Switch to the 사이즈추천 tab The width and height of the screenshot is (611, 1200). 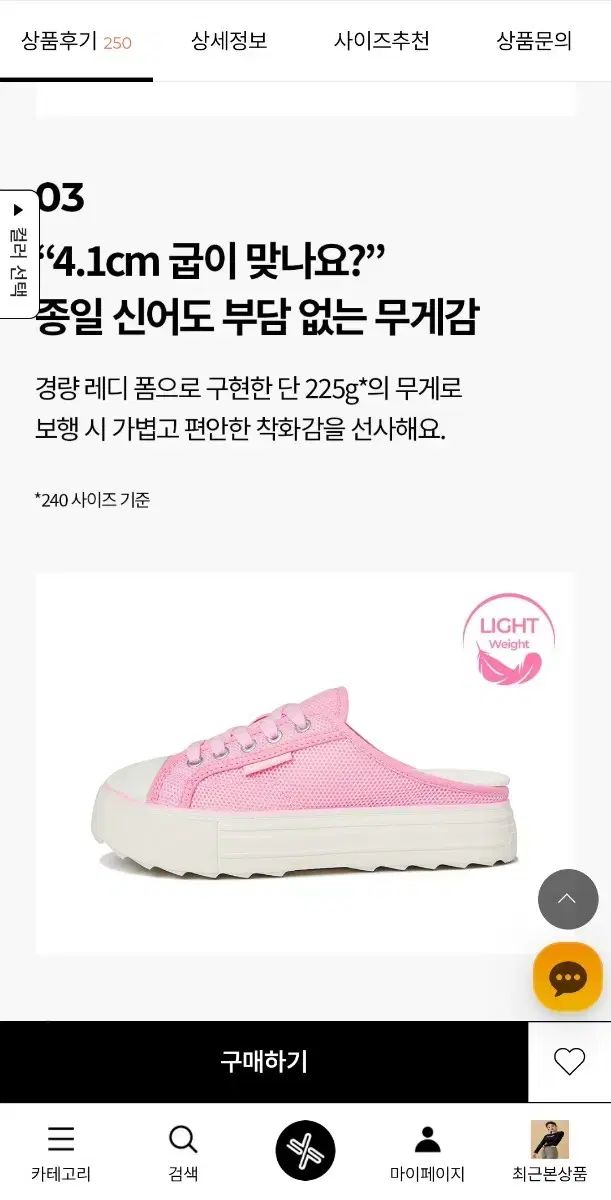382,42
